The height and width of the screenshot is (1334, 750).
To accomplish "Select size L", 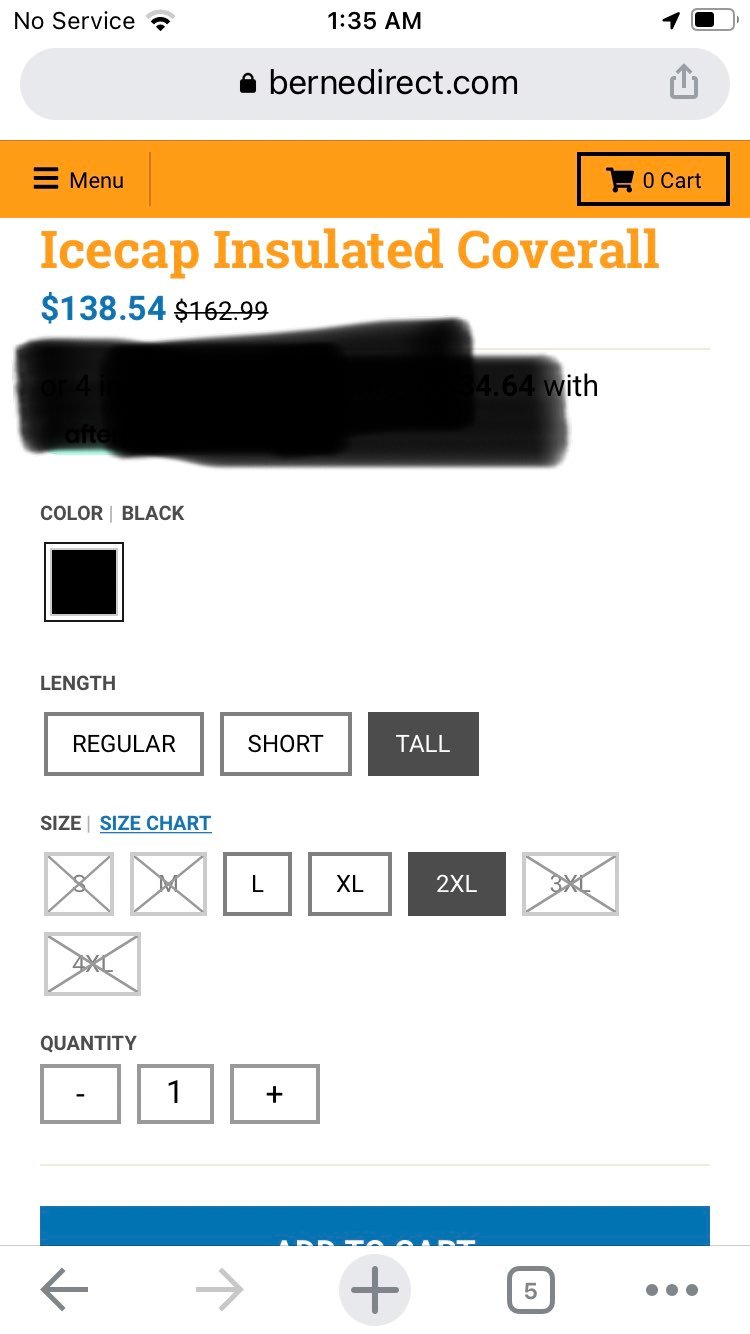I will click(257, 884).
